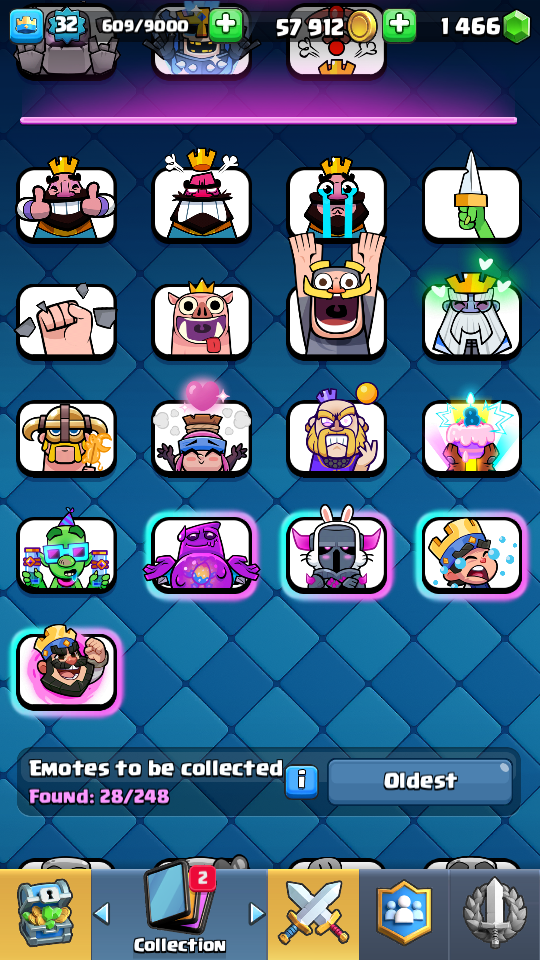
Task: Choose the sweating princess emote
Action: coord(472,553)
